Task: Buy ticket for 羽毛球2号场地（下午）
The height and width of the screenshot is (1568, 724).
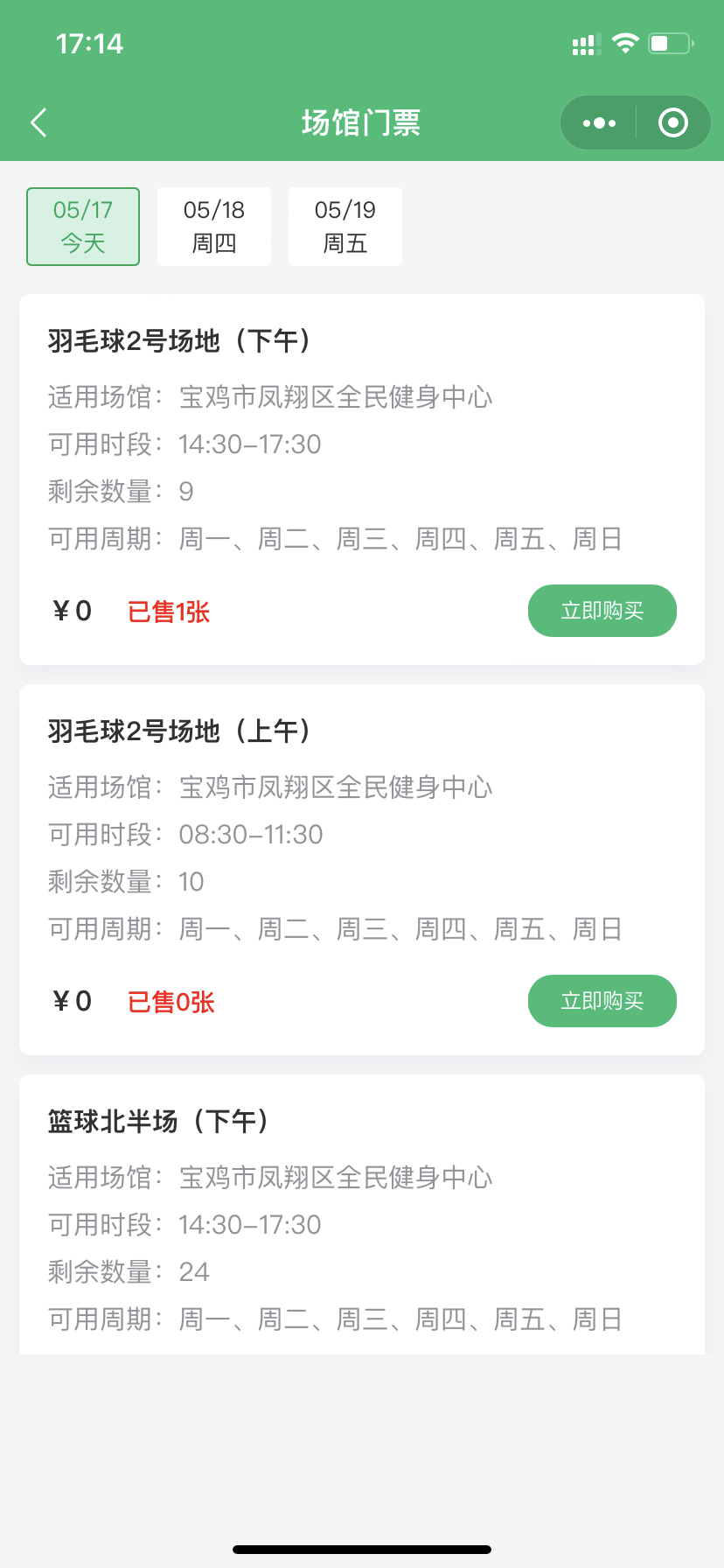Action: click(602, 611)
